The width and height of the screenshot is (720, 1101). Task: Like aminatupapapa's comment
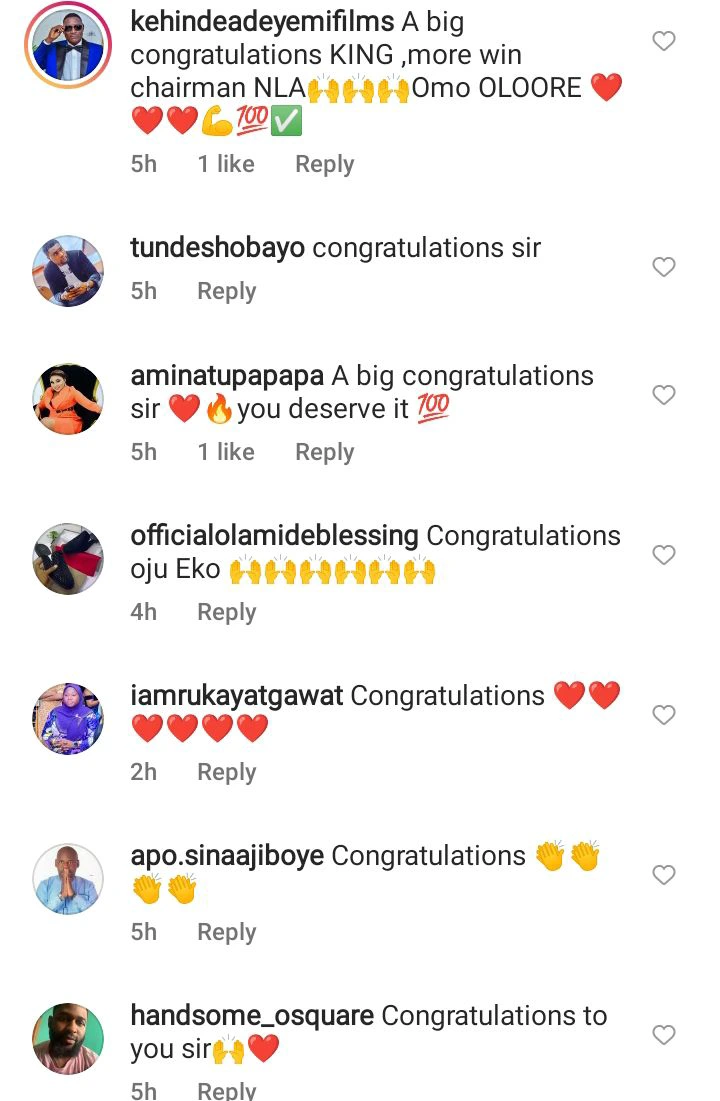click(x=664, y=395)
